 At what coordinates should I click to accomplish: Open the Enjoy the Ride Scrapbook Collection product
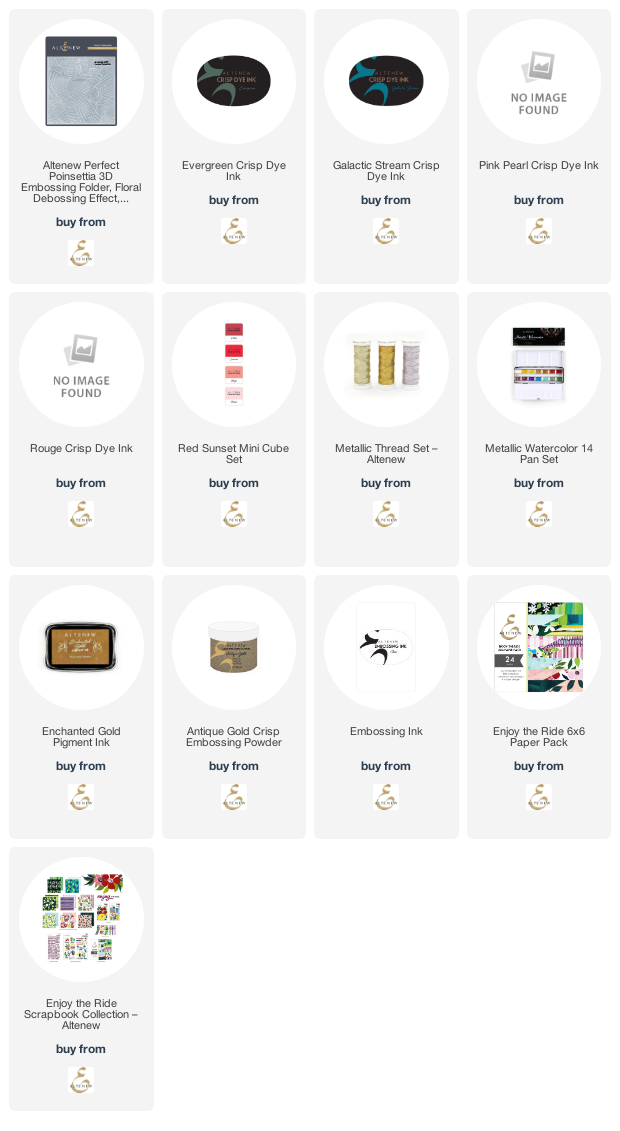pos(81,979)
